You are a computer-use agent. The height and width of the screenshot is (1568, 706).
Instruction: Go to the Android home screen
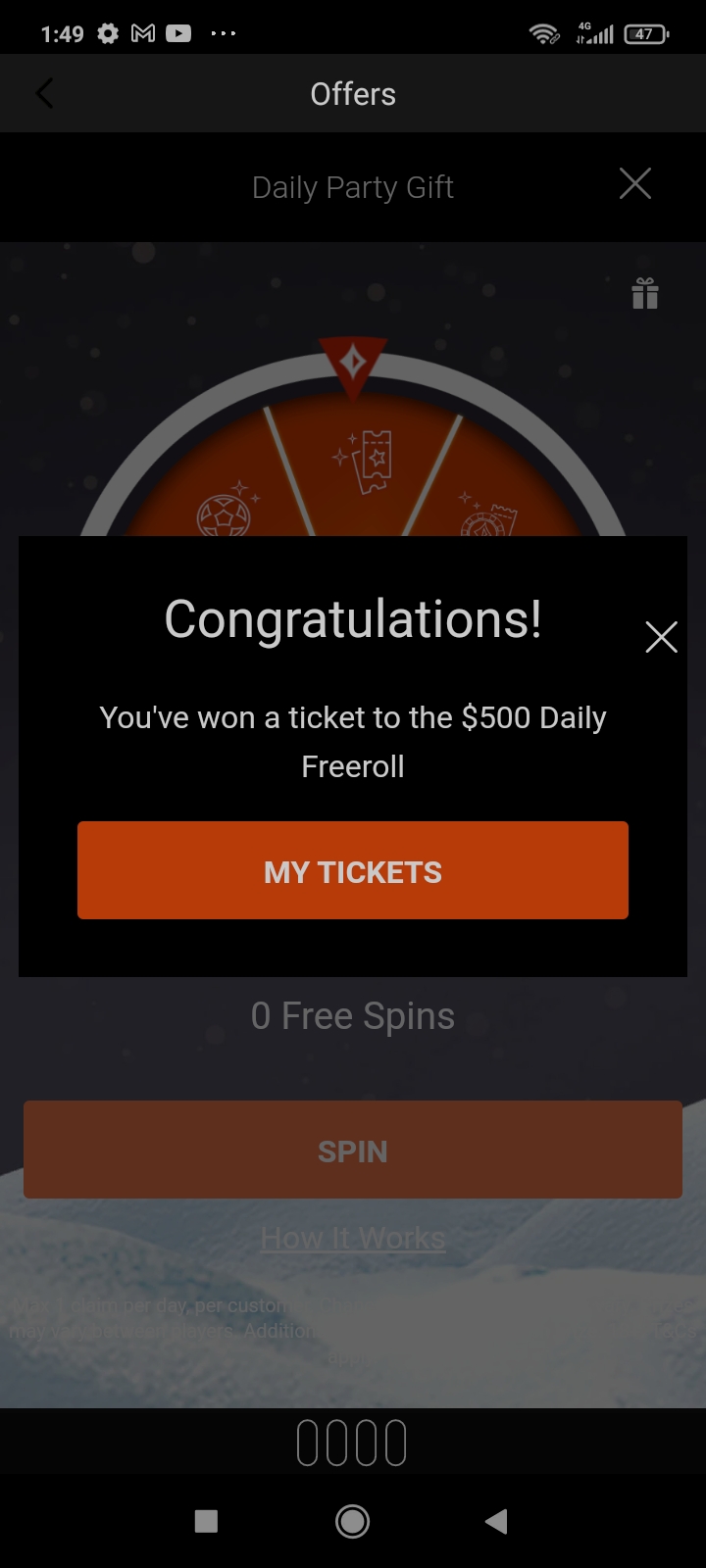(353, 1521)
